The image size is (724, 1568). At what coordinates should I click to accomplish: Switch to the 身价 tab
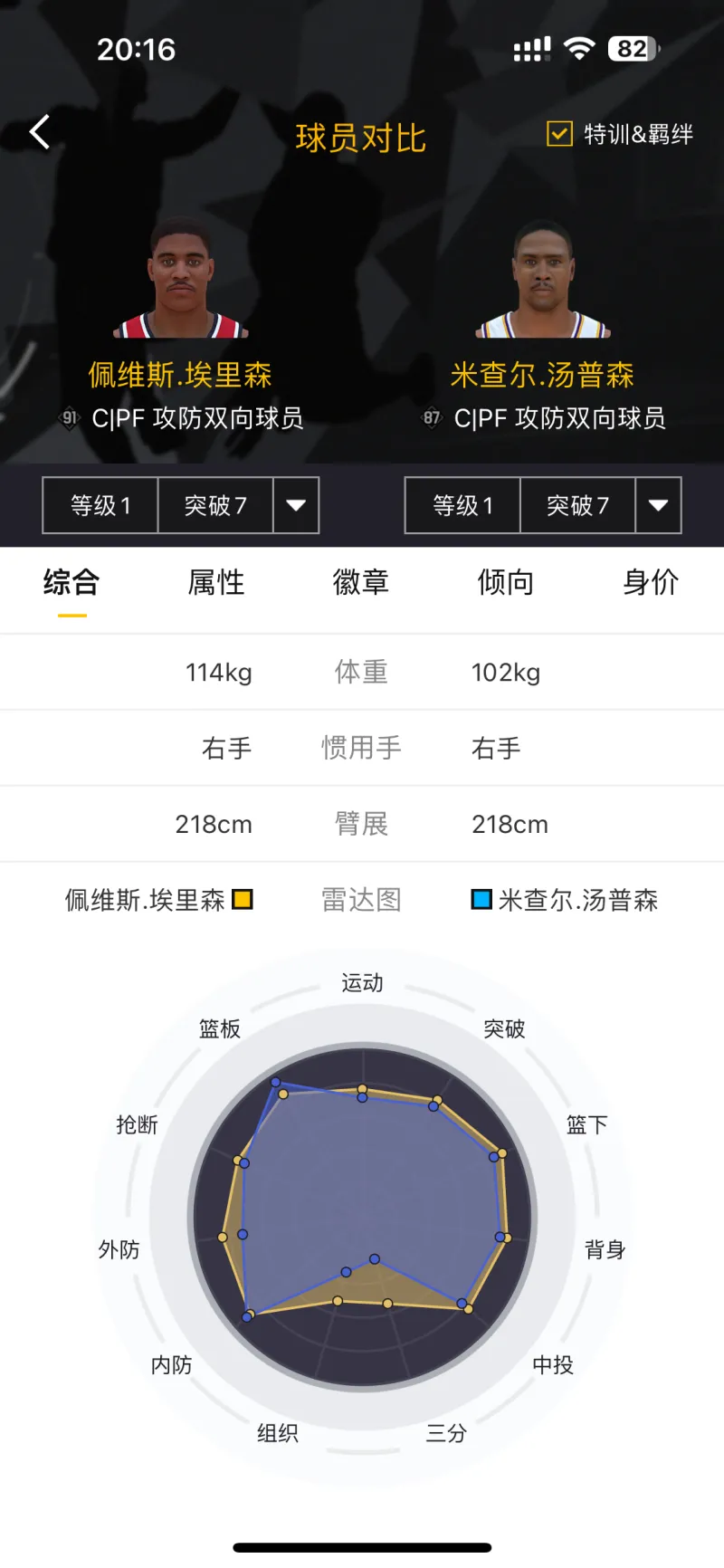pyautogui.click(x=651, y=583)
